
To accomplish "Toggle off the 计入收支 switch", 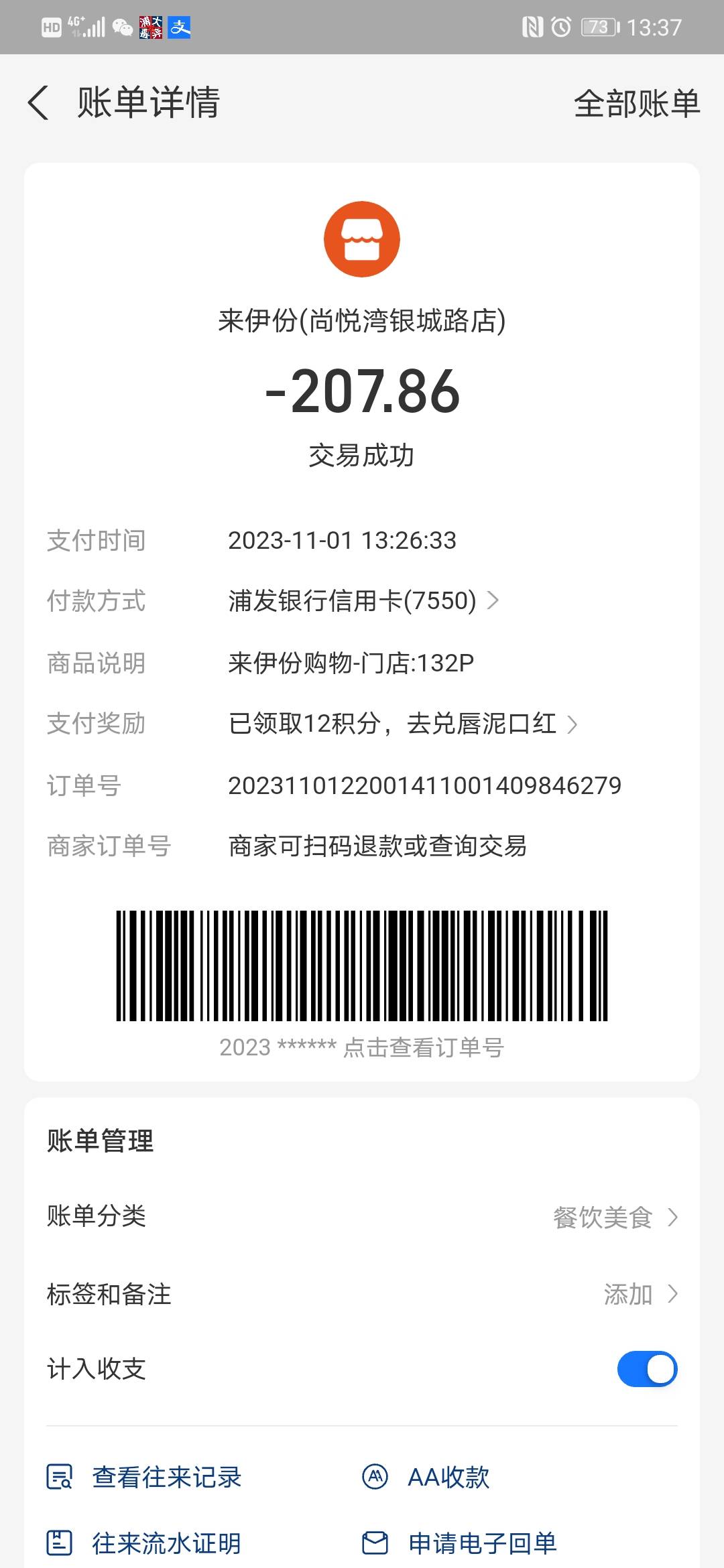I will pos(647,1369).
